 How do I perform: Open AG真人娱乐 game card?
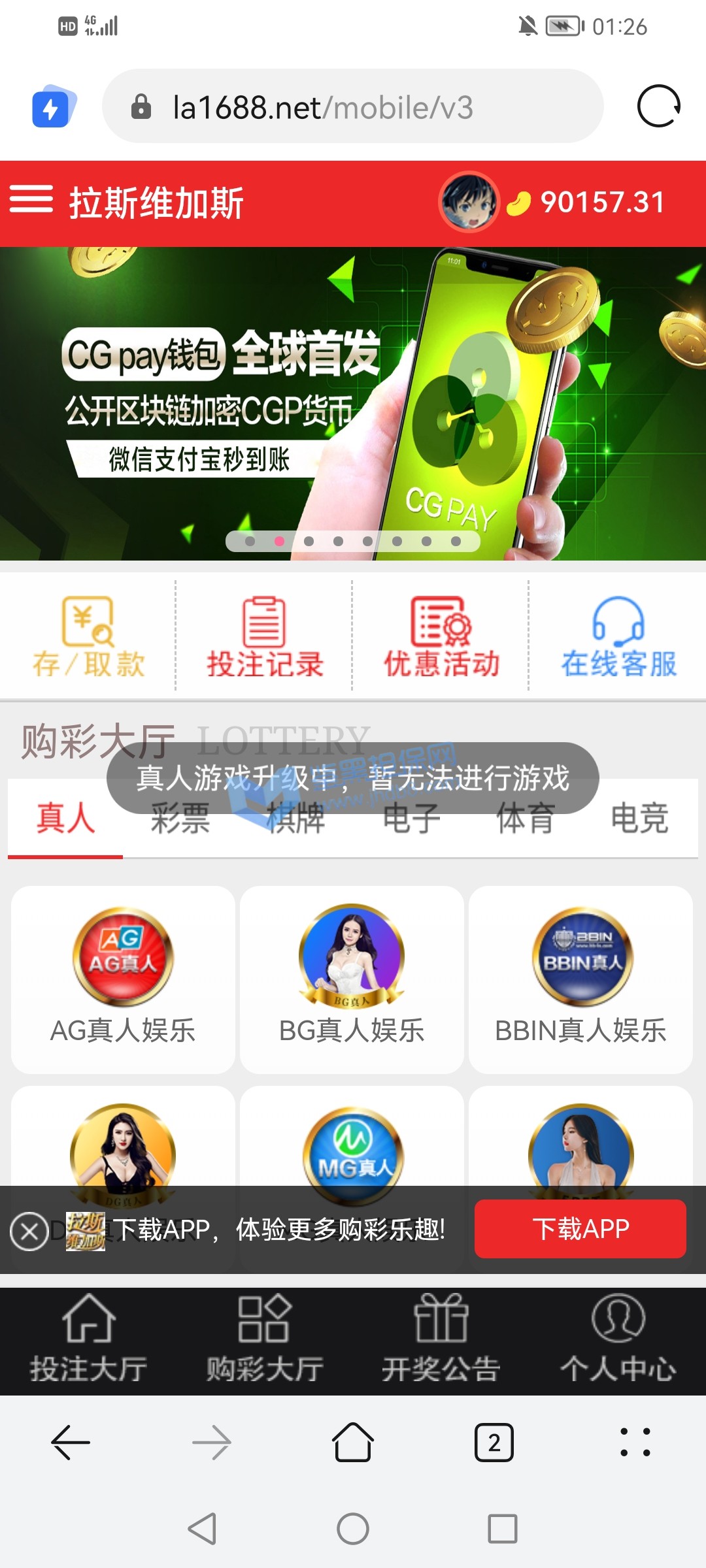(123, 979)
